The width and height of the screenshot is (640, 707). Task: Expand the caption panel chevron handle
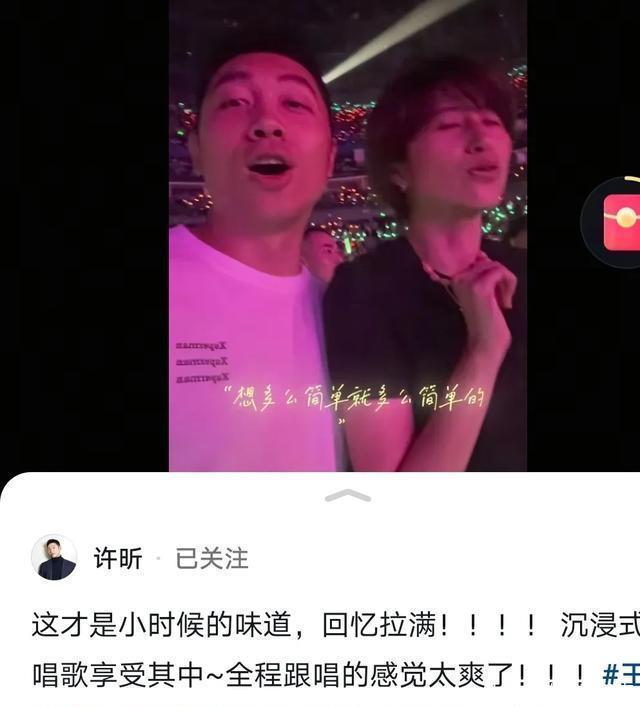point(347,496)
